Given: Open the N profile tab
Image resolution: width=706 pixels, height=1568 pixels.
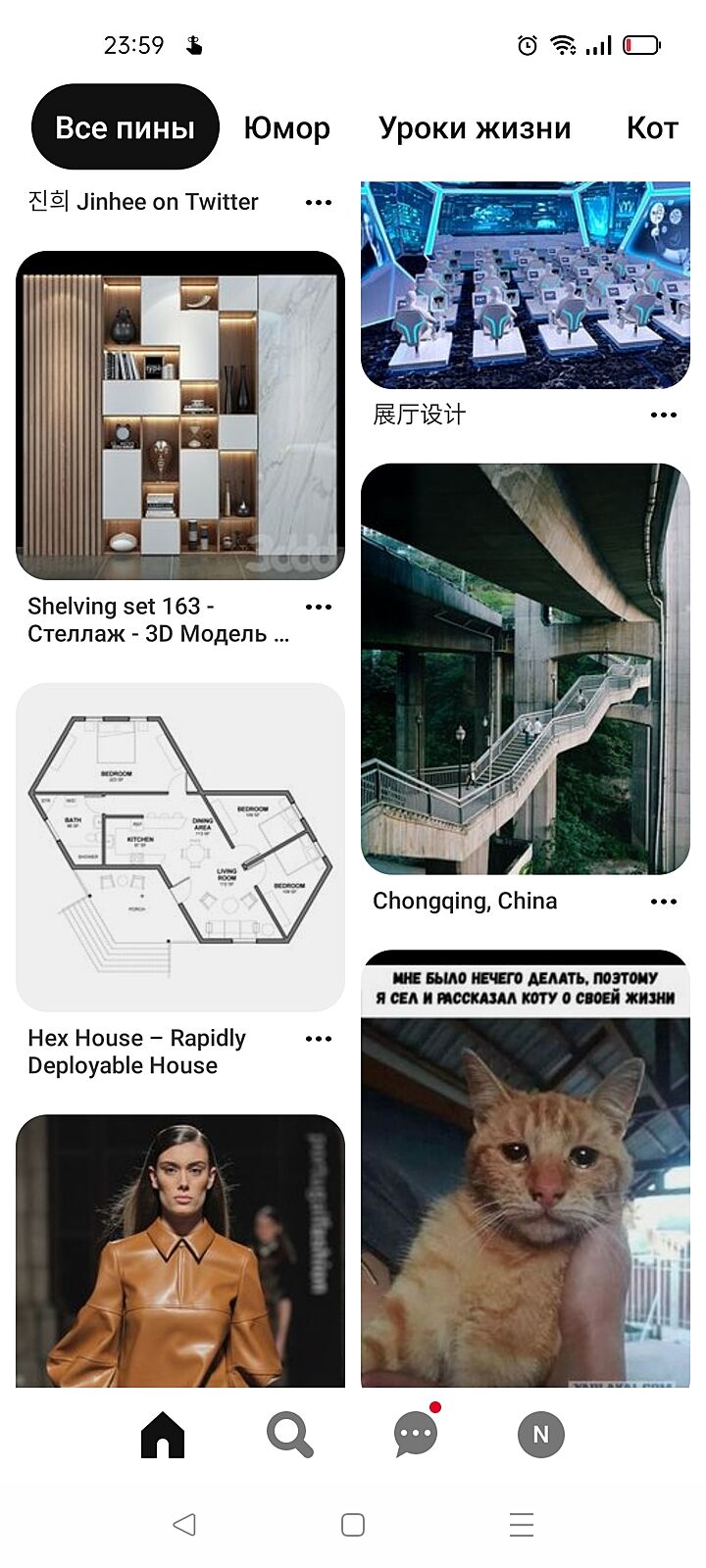Looking at the screenshot, I should (x=541, y=1435).
